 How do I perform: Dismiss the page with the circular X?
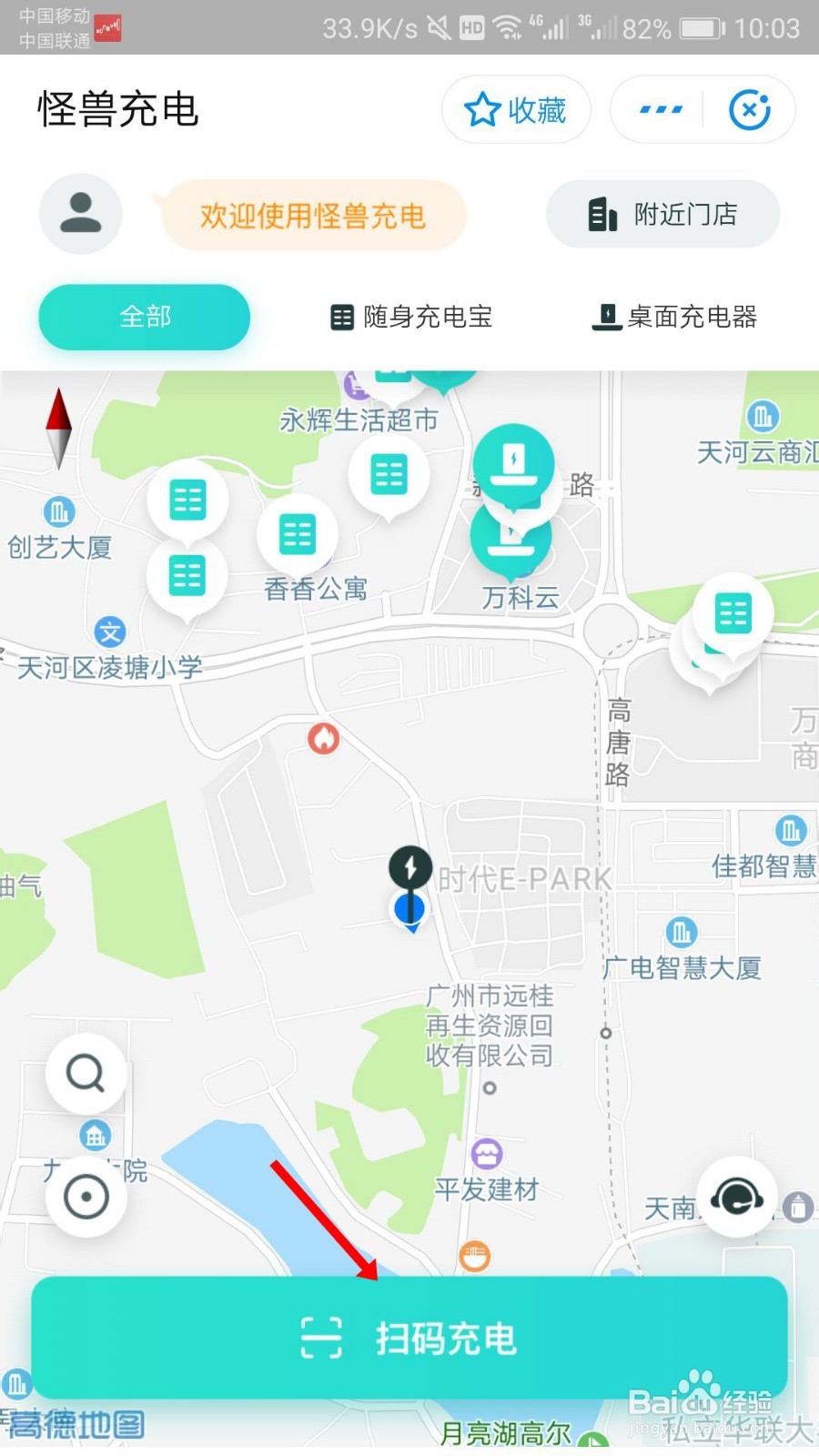pos(749,109)
